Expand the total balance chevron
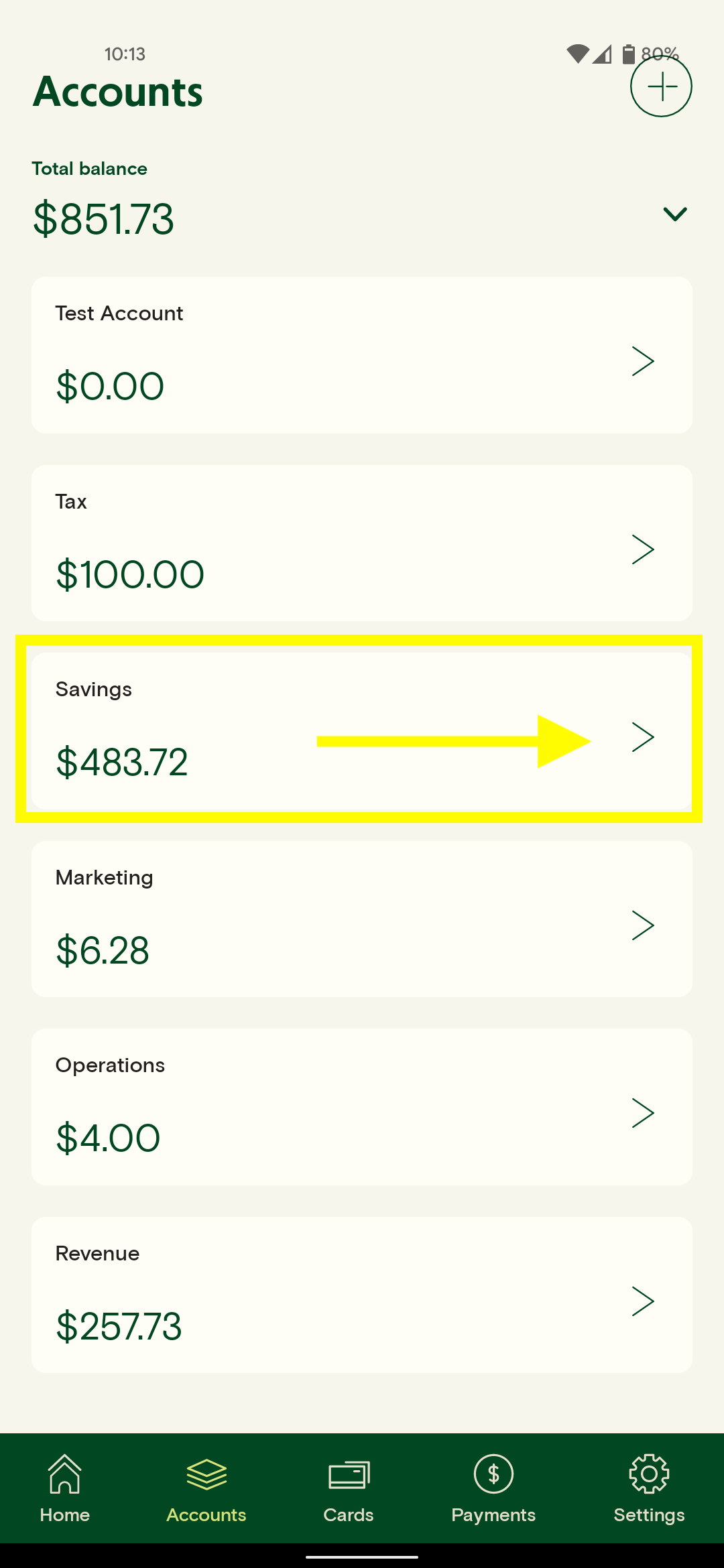This screenshot has width=724, height=1568. click(x=675, y=214)
